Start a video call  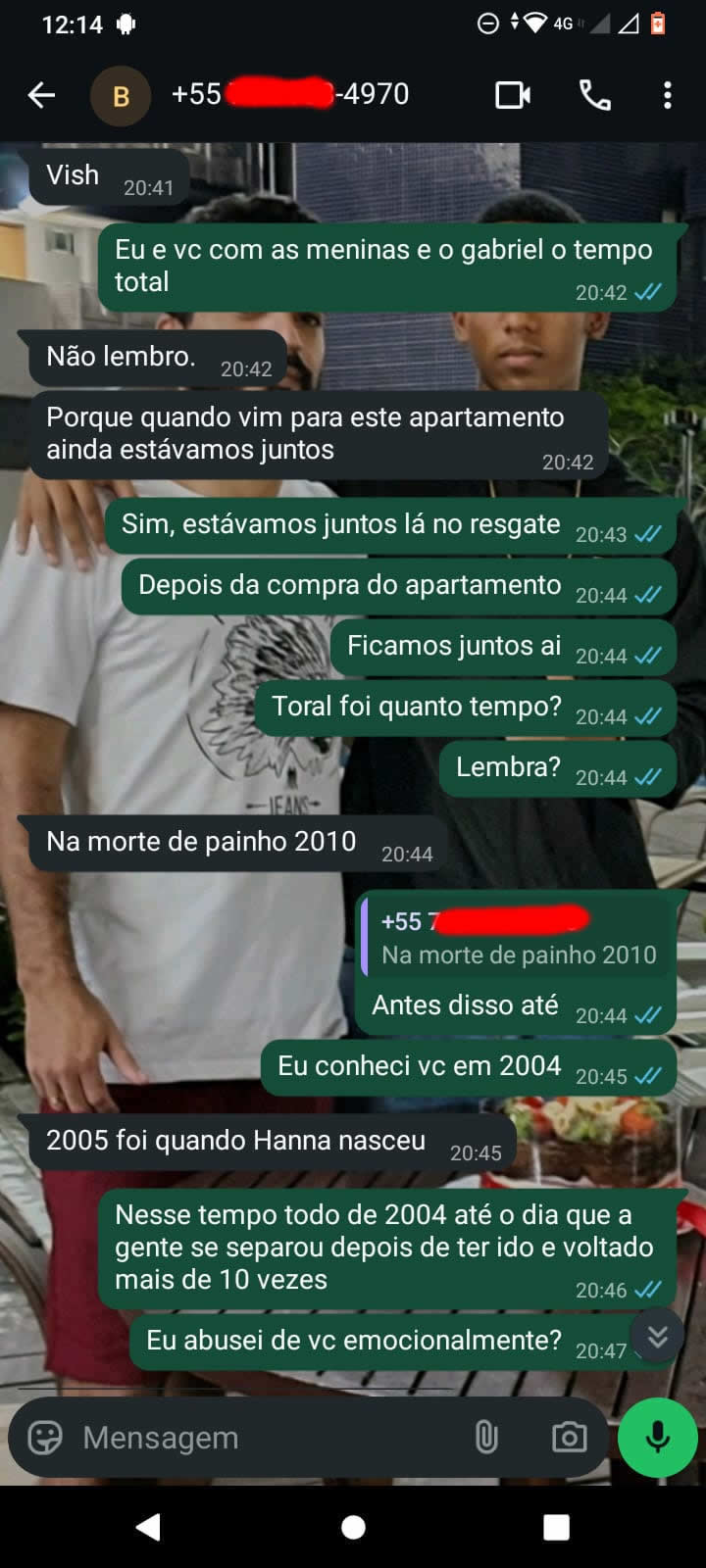pyautogui.click(x=512, y=95)
